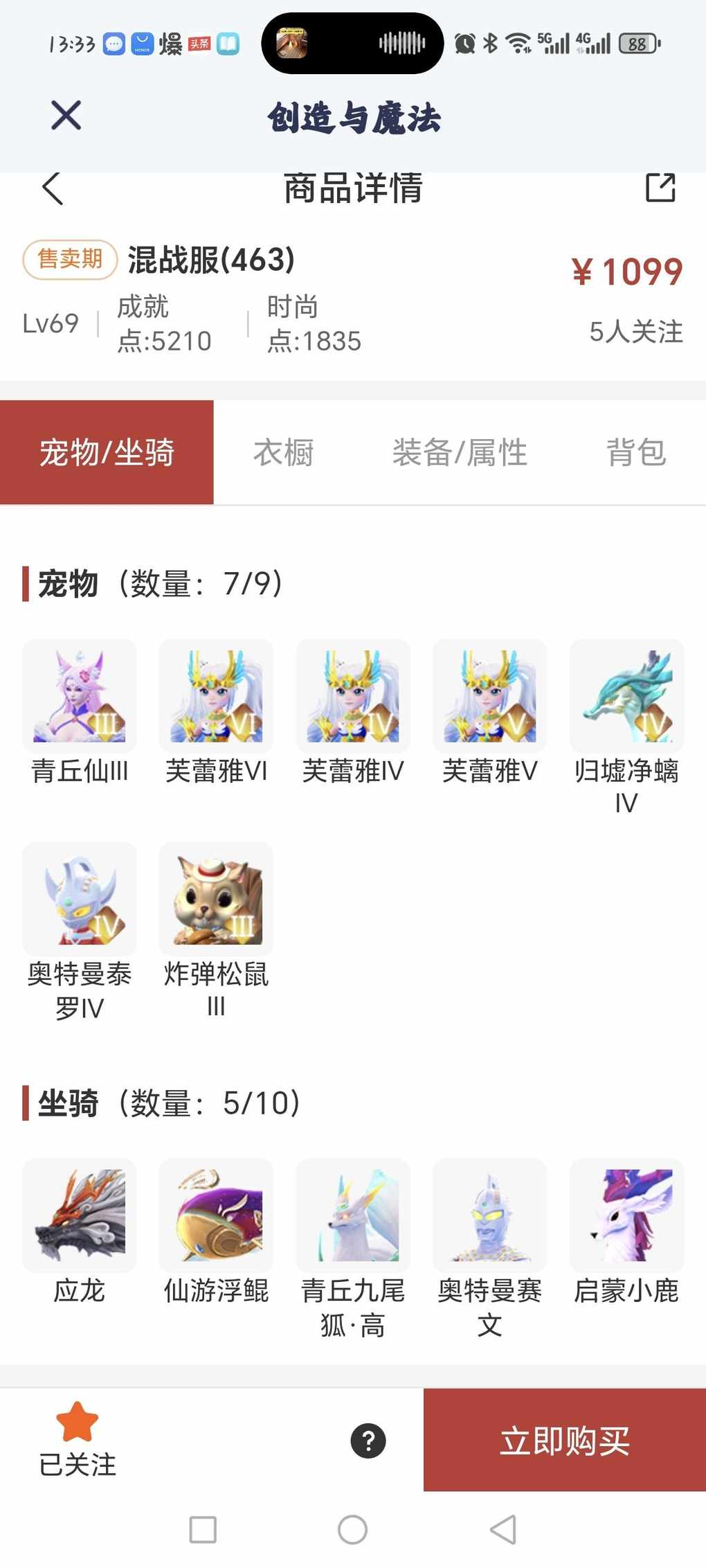The height and width of the screenshot is (1568, 706).
Task: Open mount 启蒙小鹿
Action: pyautogui.click(x=626, y=1215)
